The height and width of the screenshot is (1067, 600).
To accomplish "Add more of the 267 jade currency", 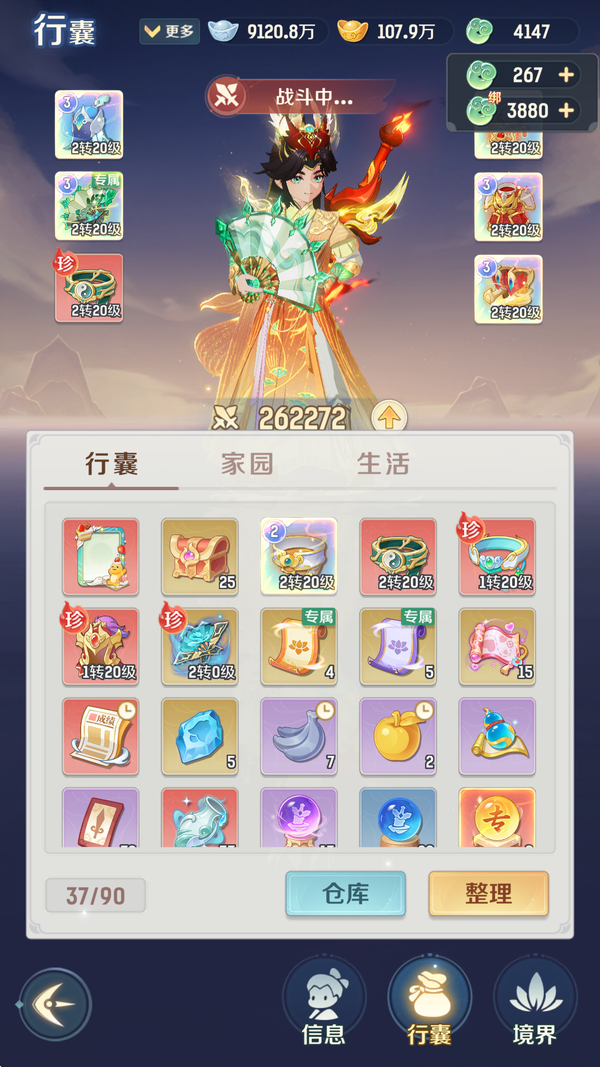I will click(566, 75).
